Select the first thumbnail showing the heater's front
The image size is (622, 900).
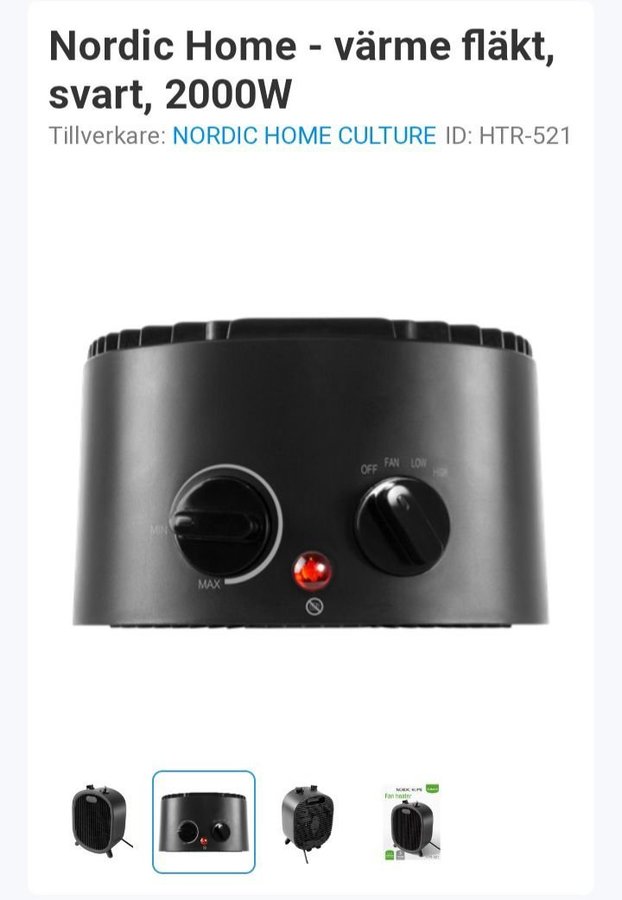click(100, 822)
